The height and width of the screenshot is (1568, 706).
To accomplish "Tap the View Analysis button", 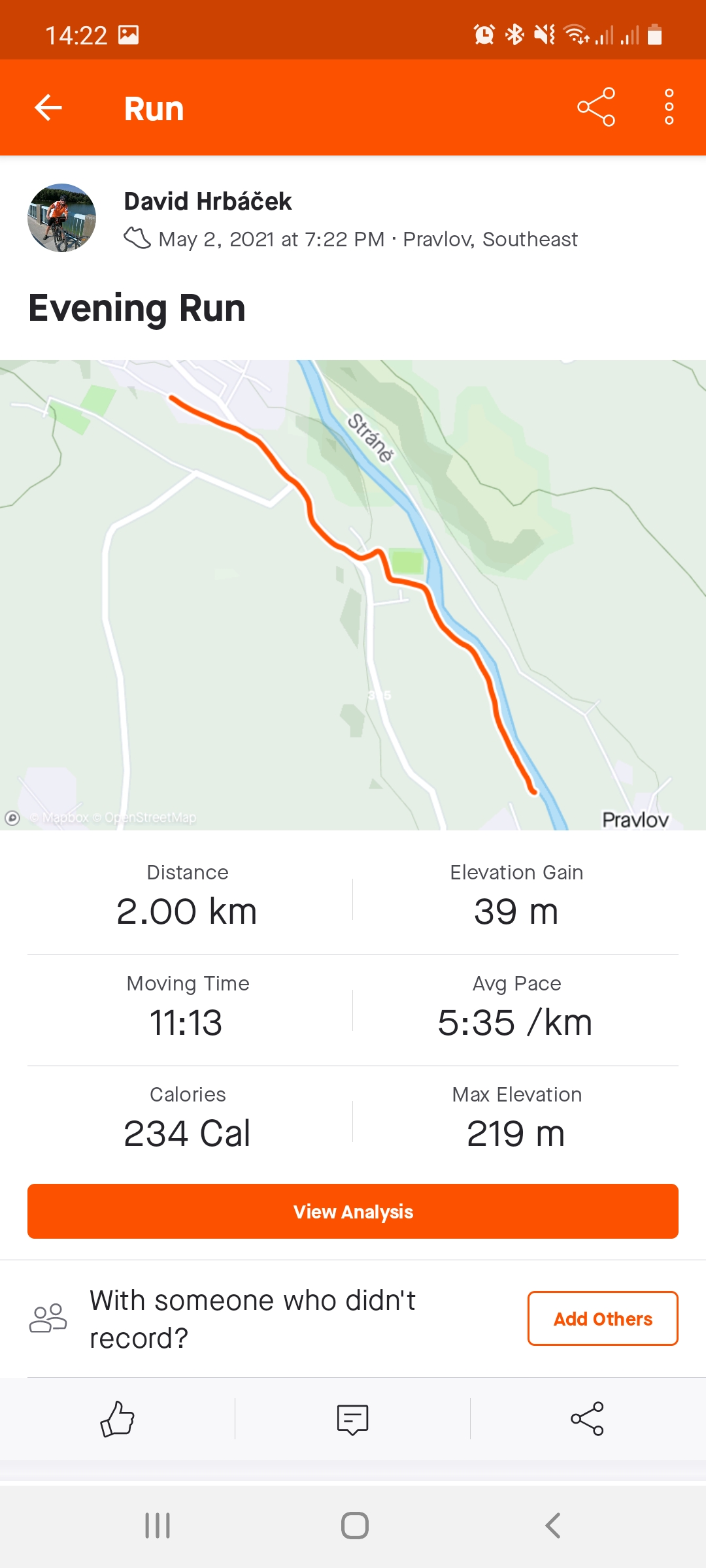I will (353, 1211).
